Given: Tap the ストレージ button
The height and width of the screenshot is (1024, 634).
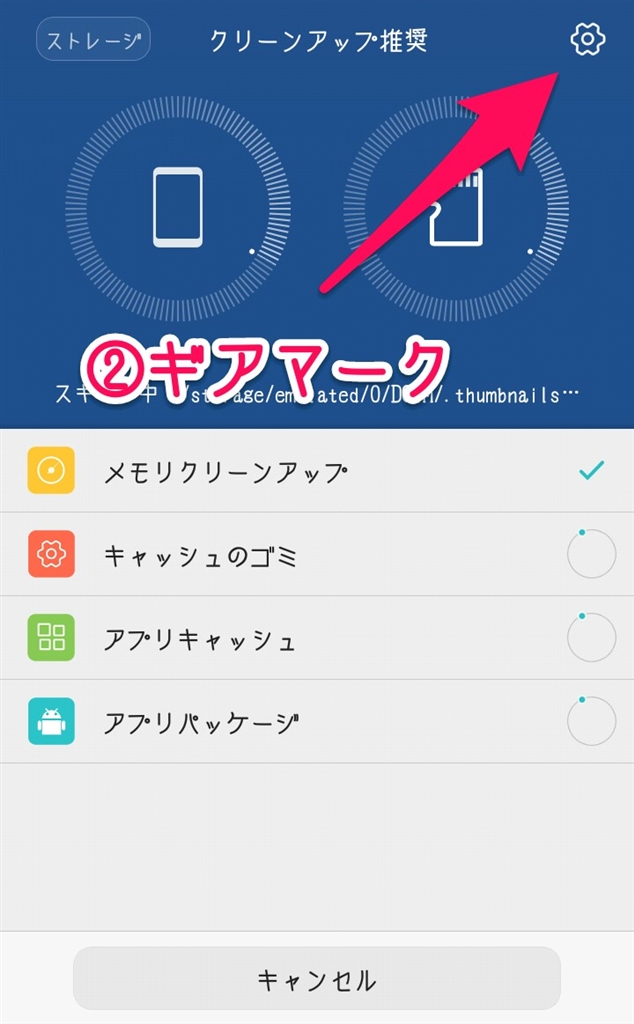Looking at the screenshot, I should [93, 41].
